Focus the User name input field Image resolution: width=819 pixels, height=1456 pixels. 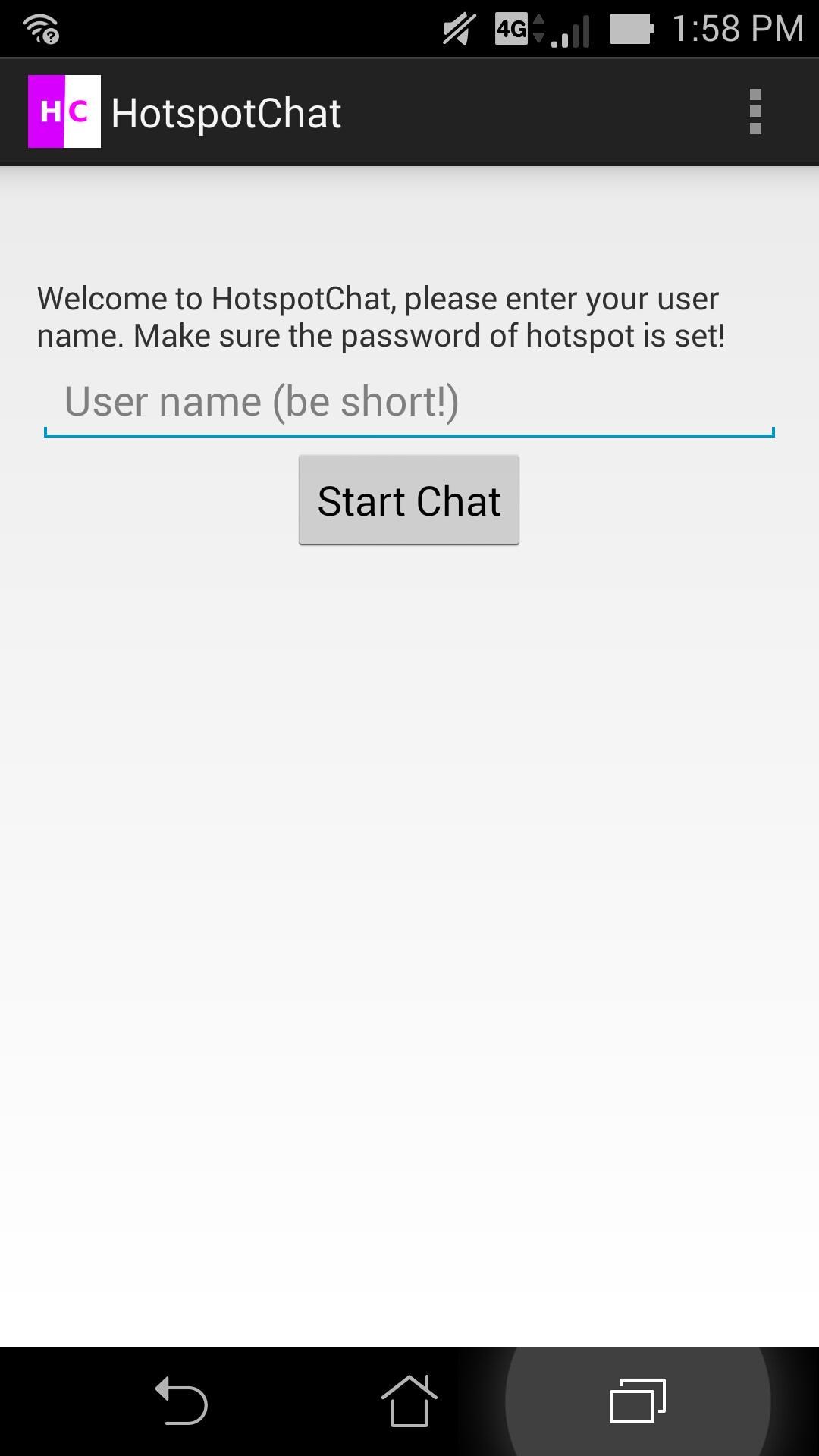tap(409, 402)
